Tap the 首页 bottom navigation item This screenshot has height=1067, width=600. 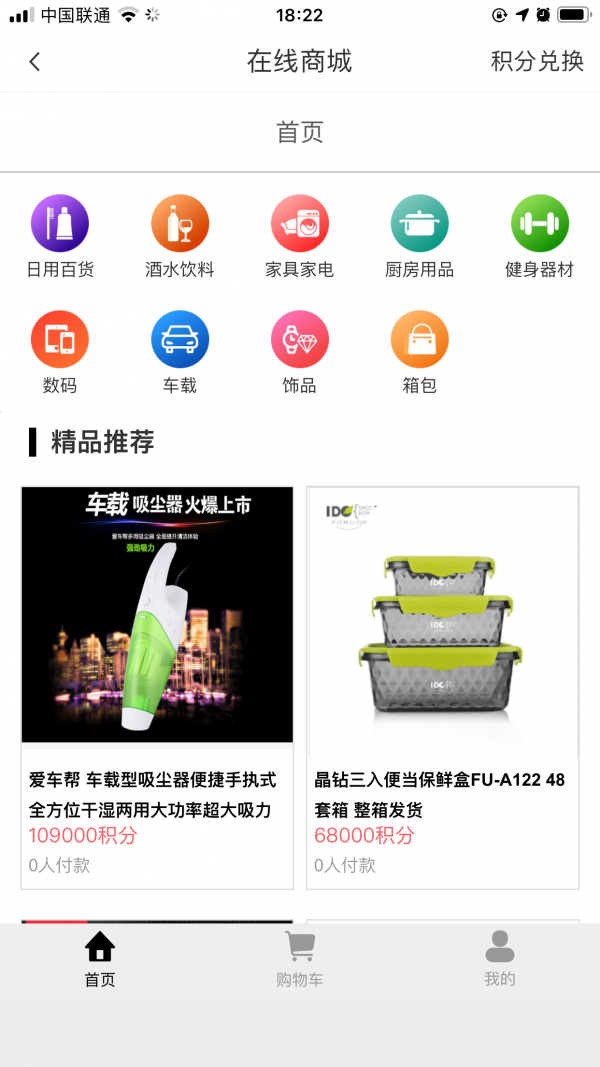[x=100, y=960]
